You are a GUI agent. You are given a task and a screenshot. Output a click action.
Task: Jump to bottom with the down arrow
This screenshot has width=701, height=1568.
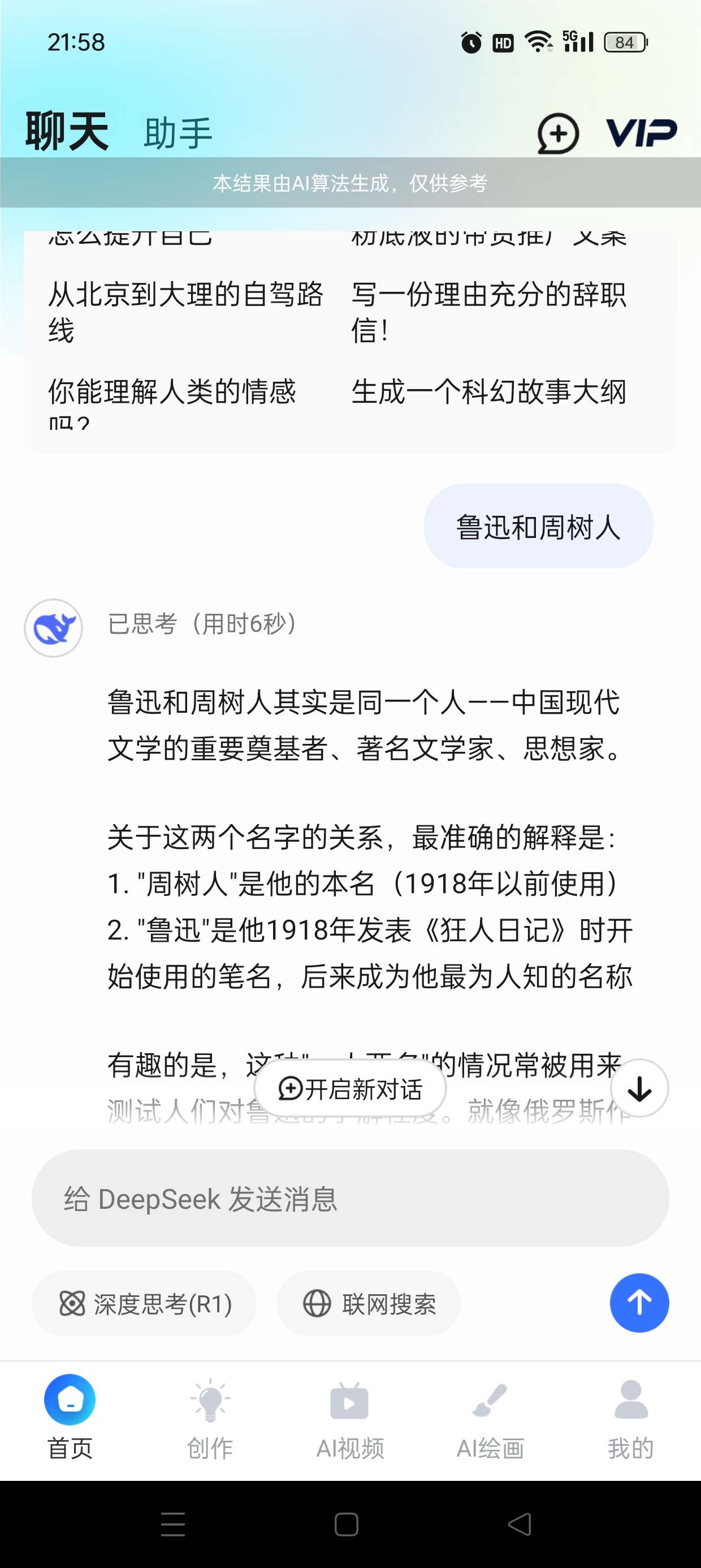coord(639,1088)
